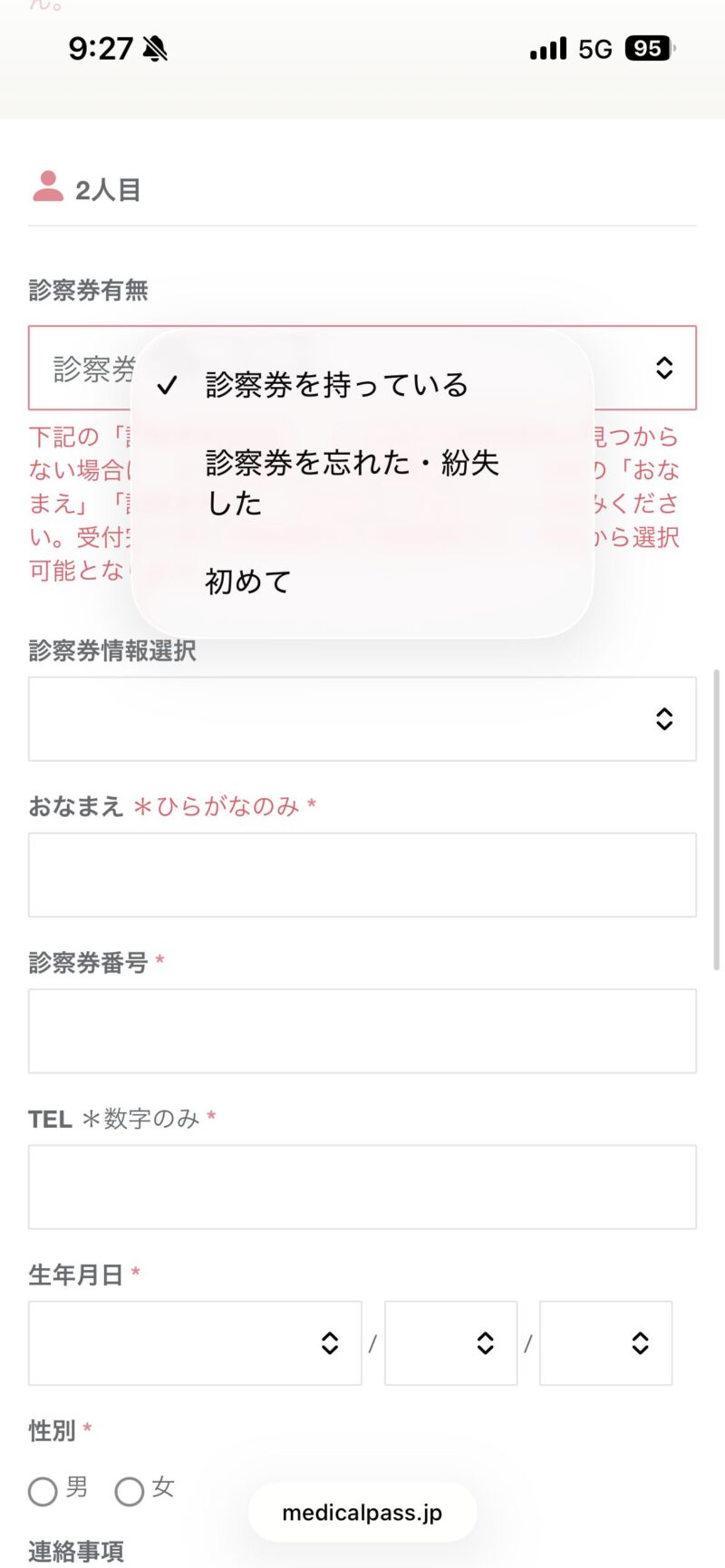Open the 診察券情報選択 dropdown

[362, 719]
